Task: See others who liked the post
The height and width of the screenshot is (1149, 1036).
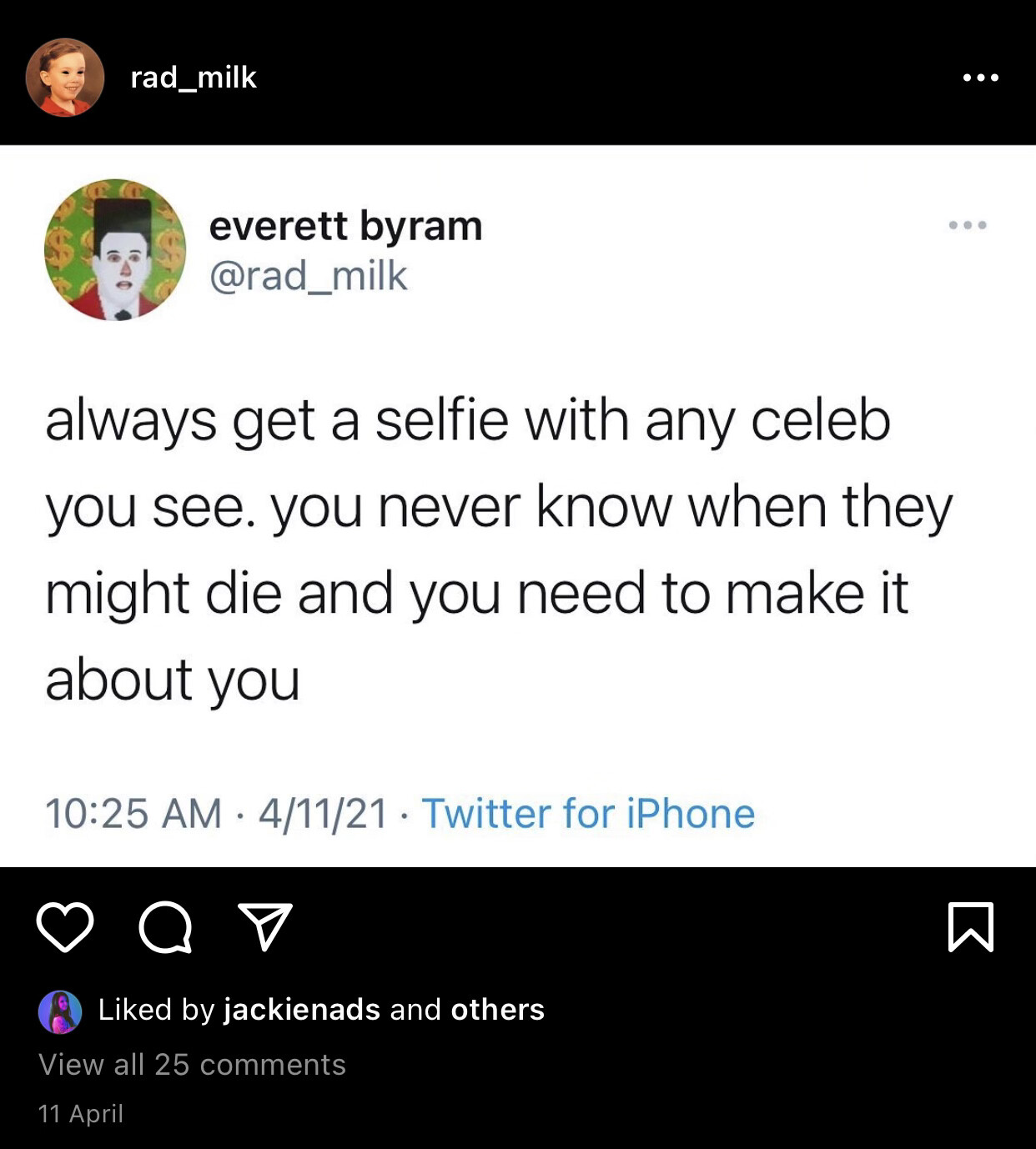Action: point(497,1010)
